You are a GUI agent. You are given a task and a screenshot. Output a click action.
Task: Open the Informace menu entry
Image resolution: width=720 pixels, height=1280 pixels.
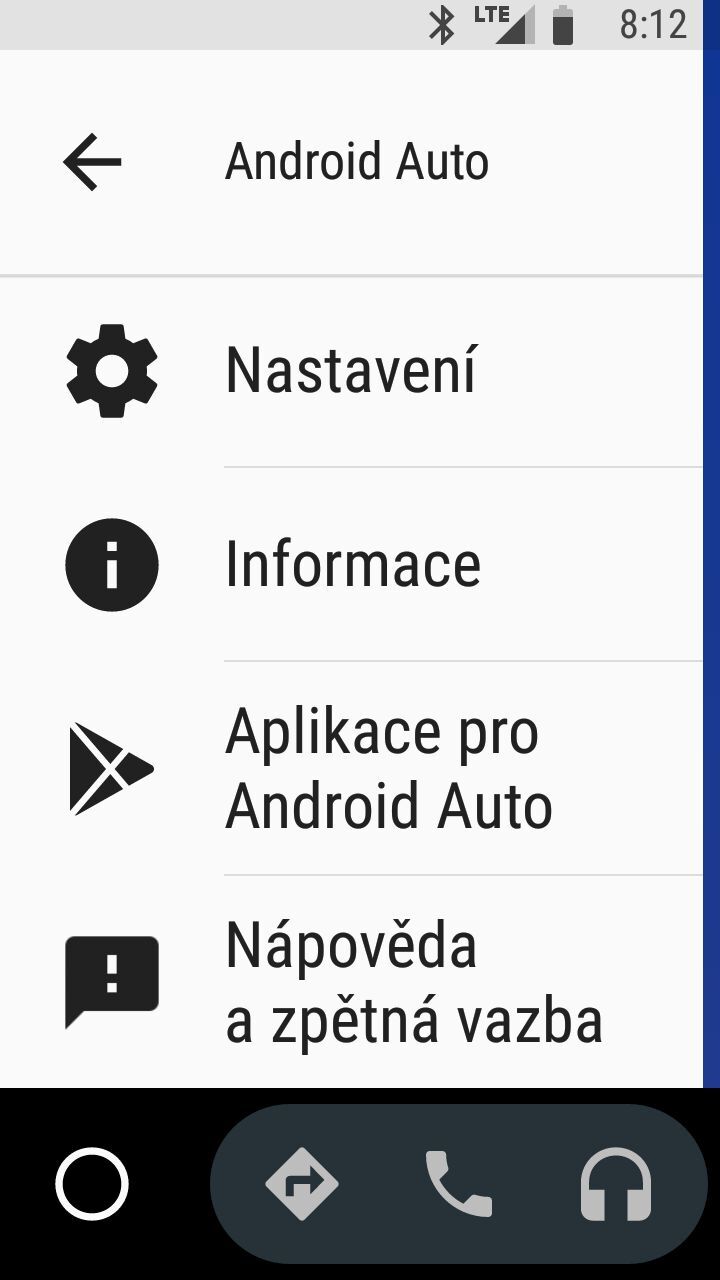point(353,563)
